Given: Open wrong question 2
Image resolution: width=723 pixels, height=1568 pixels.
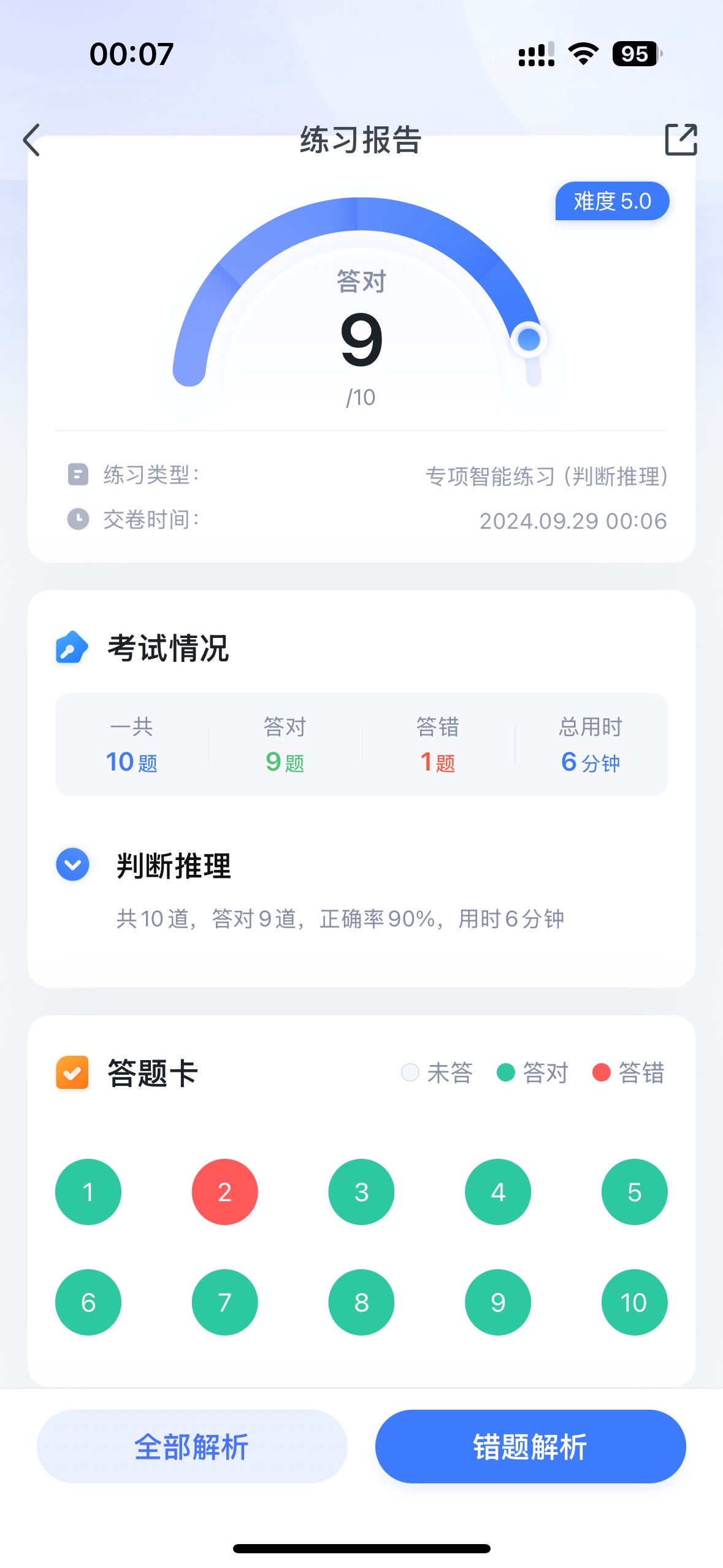Looking at the screenshot, I should click(x=225, y=1191).
